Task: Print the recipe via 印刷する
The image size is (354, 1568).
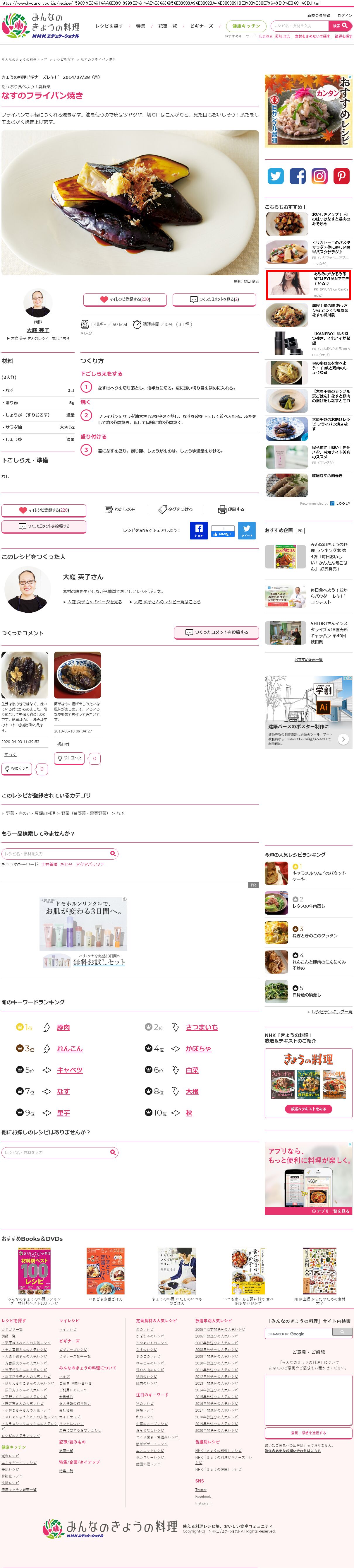Action: [231, 510]
